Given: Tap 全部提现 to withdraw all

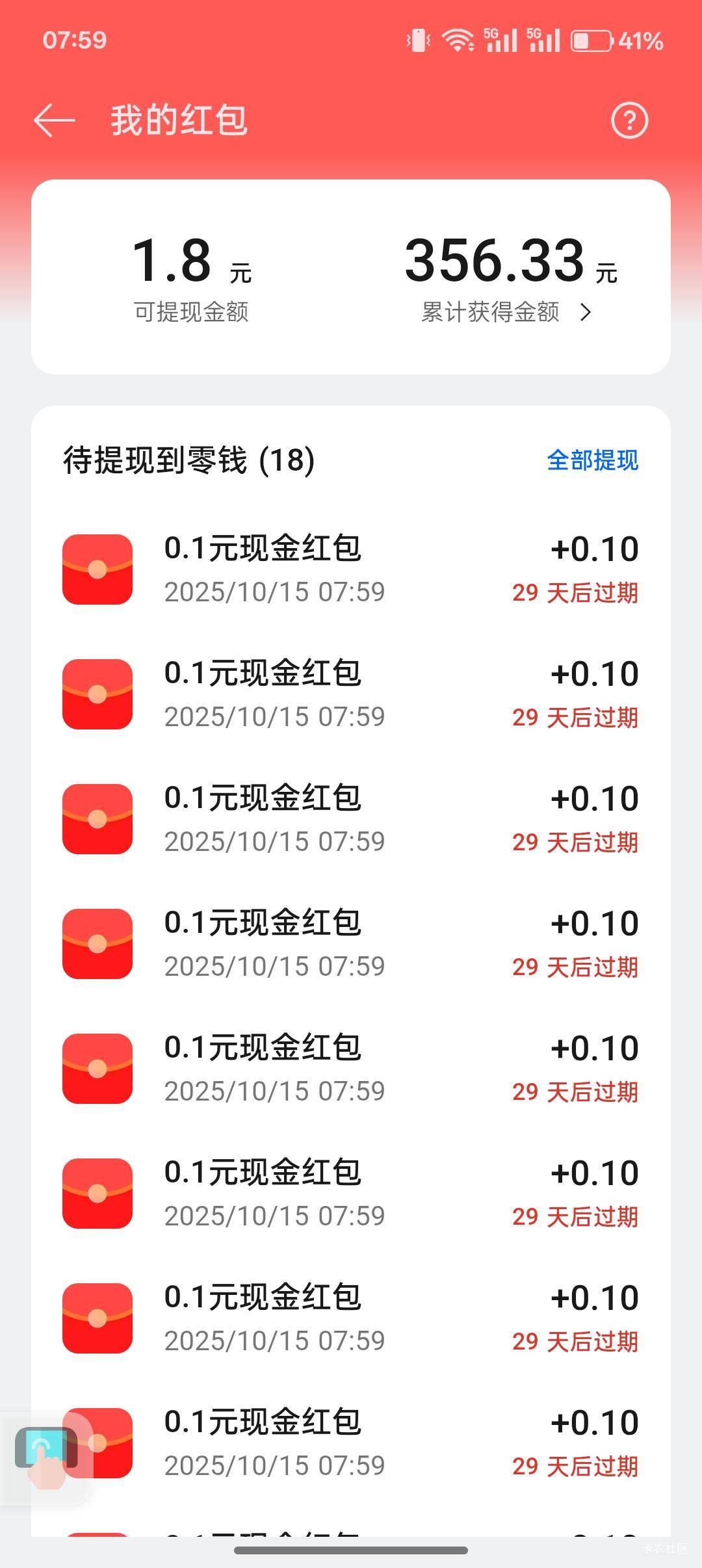Looking at the screenshot, I should tap(592, 460).
